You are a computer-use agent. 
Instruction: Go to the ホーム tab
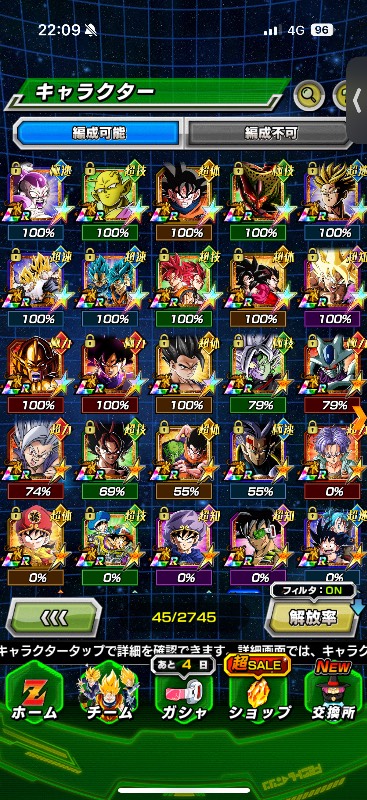pyautogui.click(x=35, y=698)
